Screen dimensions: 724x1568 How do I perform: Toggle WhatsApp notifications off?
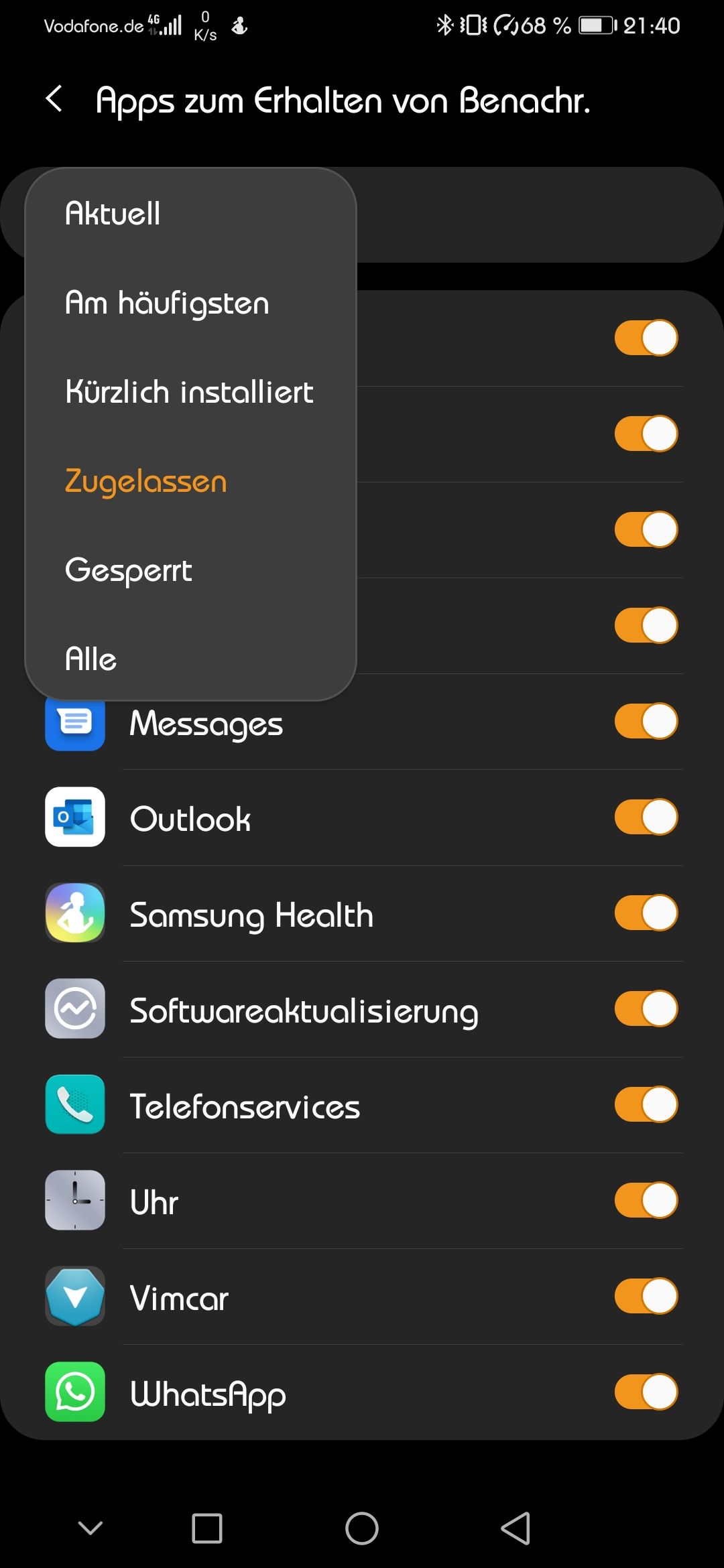pyautogui.click(x=646, y=1392)
